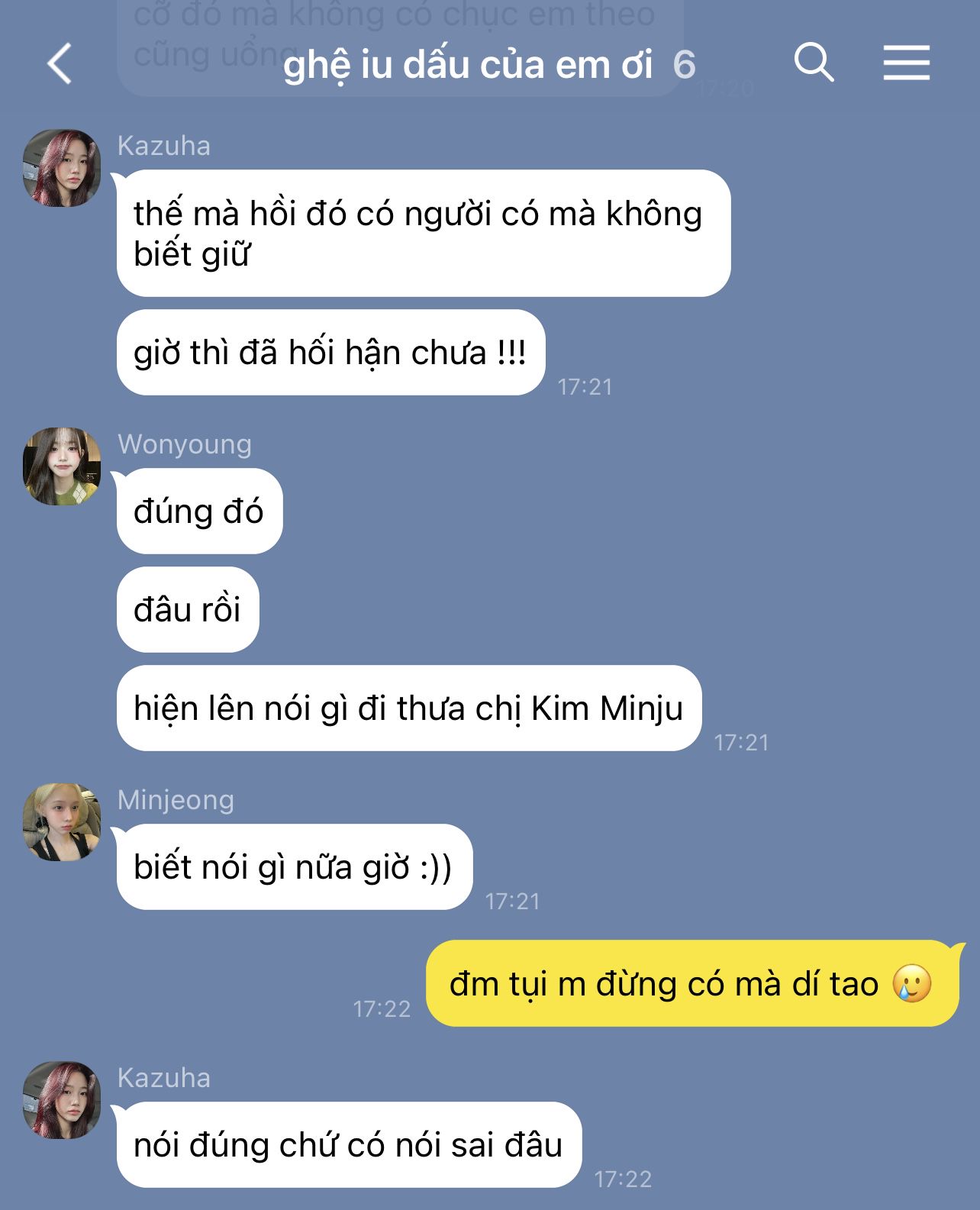View Kazuha's avatar above "nói đúng chứ"
This screenshot has width=980, height=1210.
pos(62,1100)
